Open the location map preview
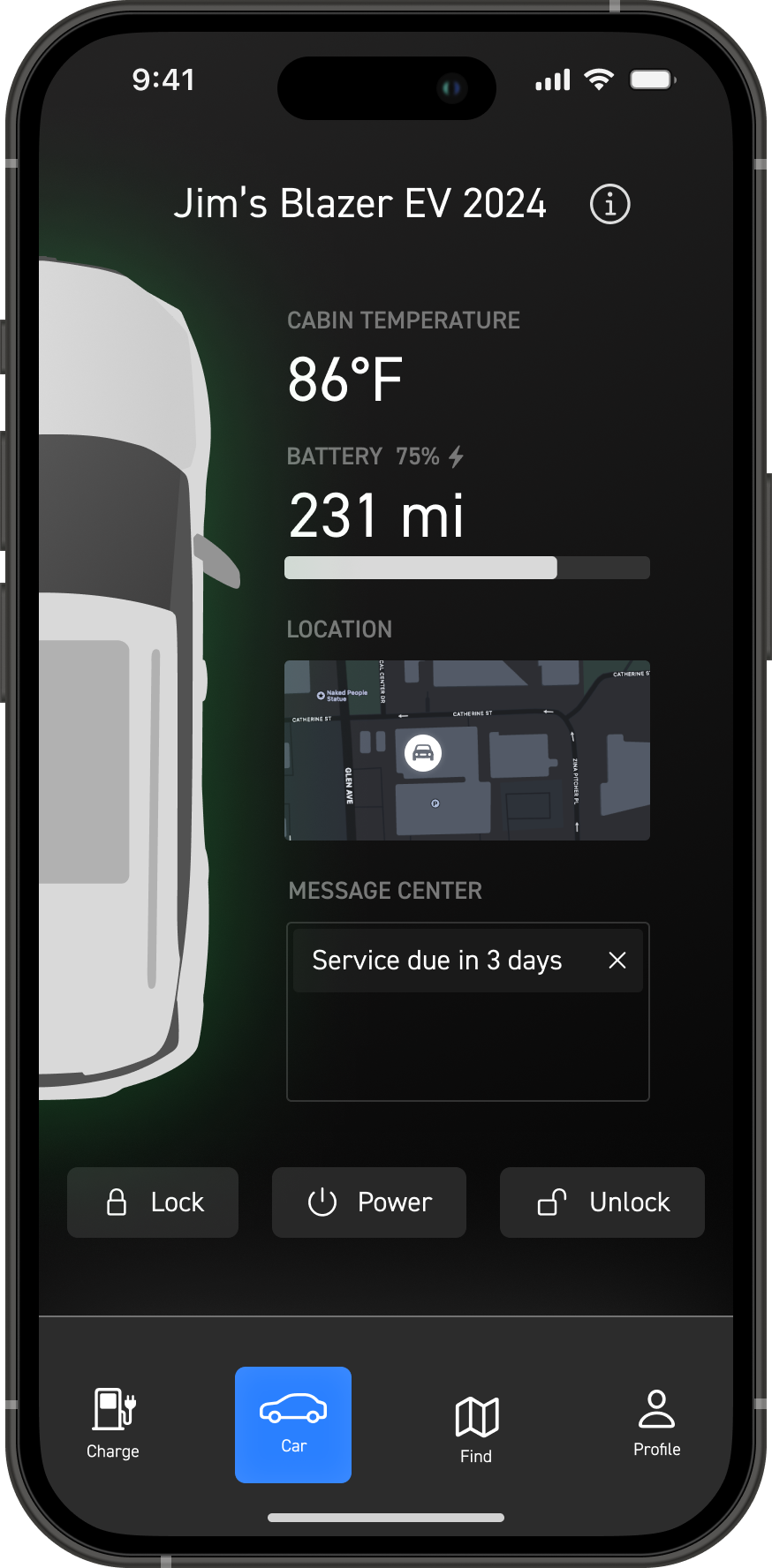 (467, 750)
